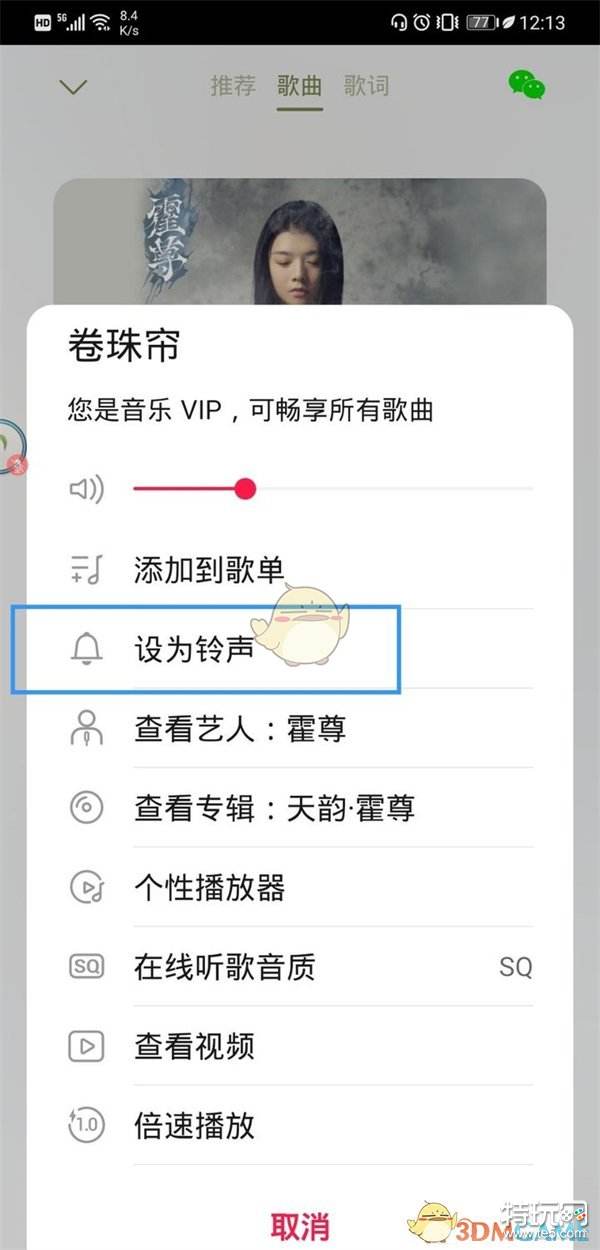The image size is (600, 1250).
Task: Open 个性播放器
Action: (210, 887)
